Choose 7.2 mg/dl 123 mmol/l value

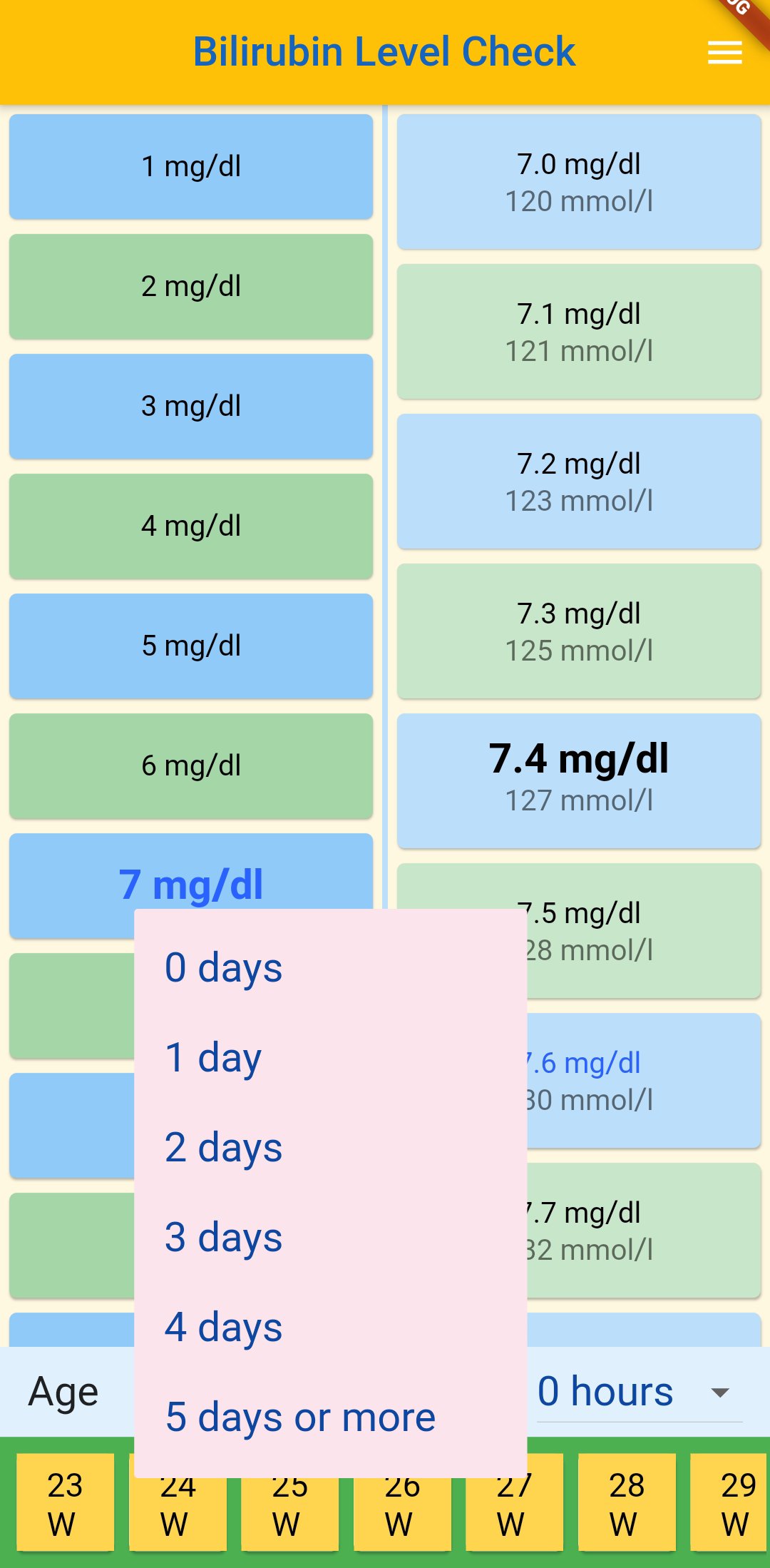[x=579, y=482]
